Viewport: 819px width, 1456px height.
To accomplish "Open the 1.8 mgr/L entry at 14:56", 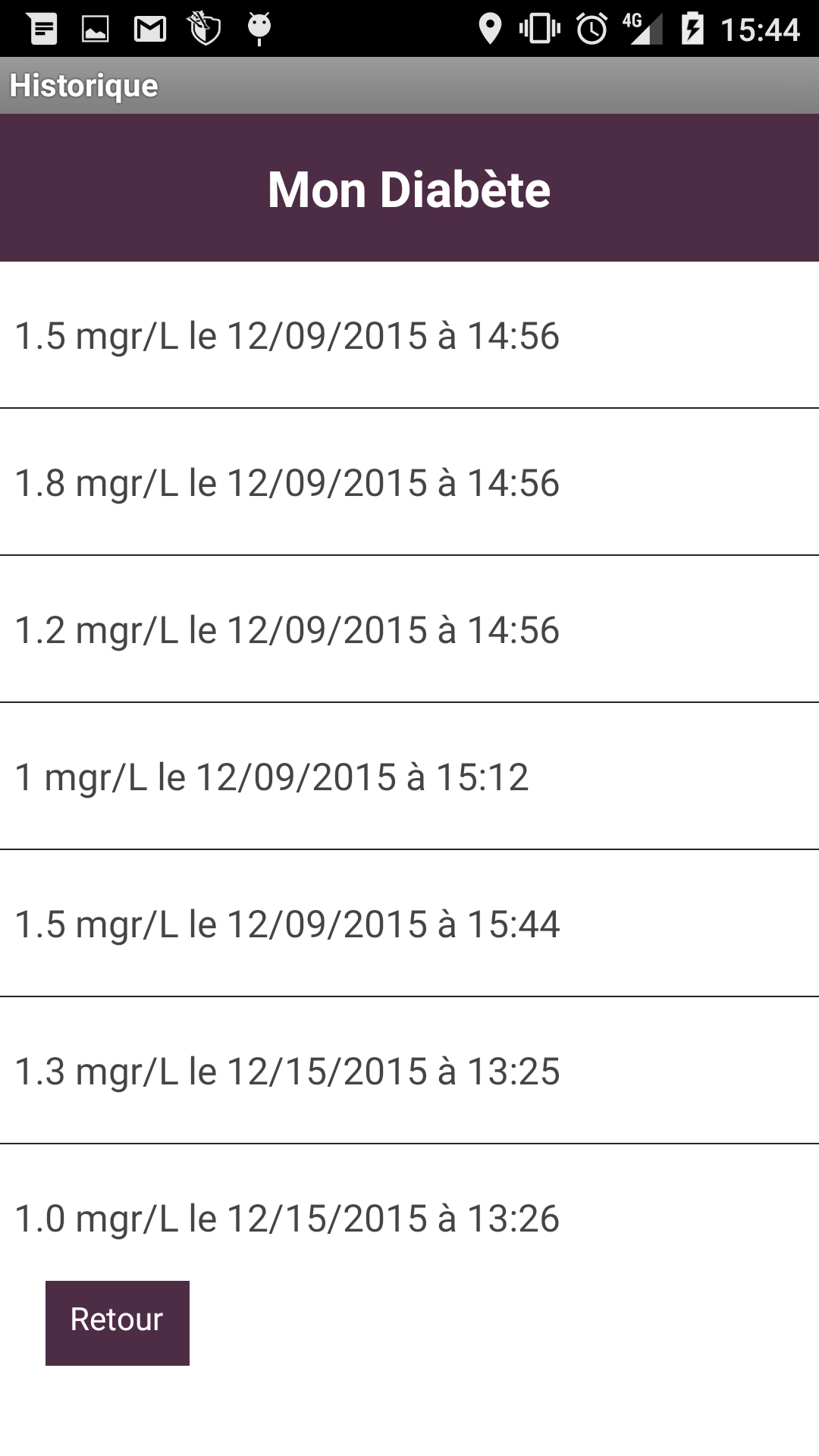I will (409, 482).
